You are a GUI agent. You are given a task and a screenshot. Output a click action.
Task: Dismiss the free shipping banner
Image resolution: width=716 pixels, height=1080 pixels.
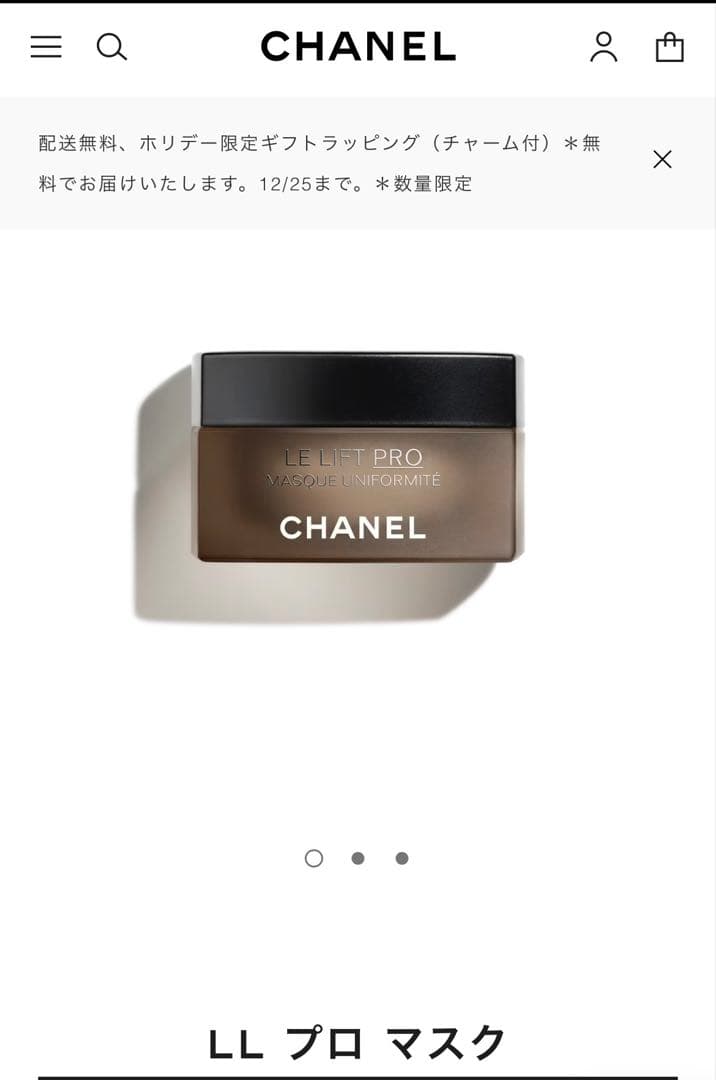[662, 160]
